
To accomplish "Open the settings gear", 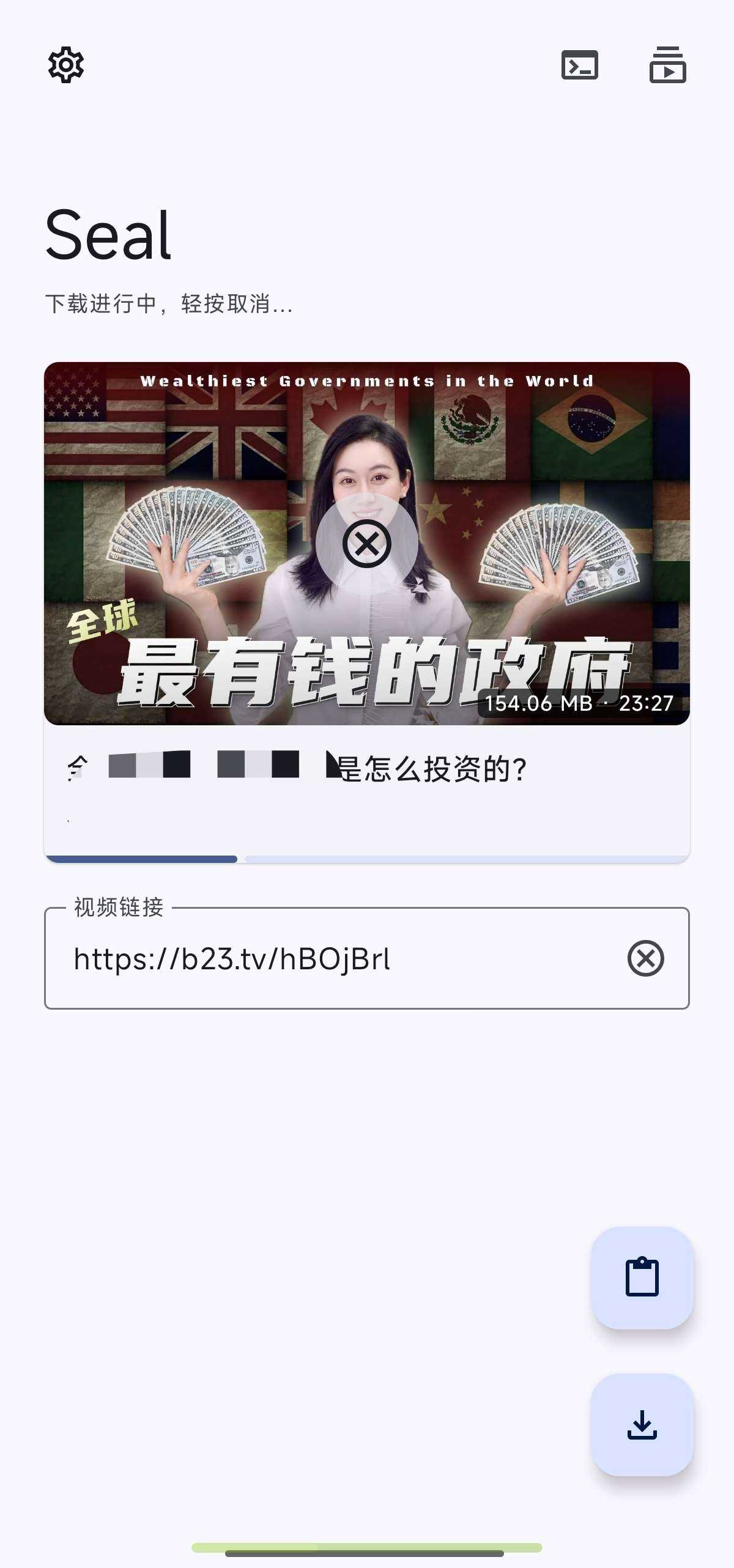I will coord(66,65).
